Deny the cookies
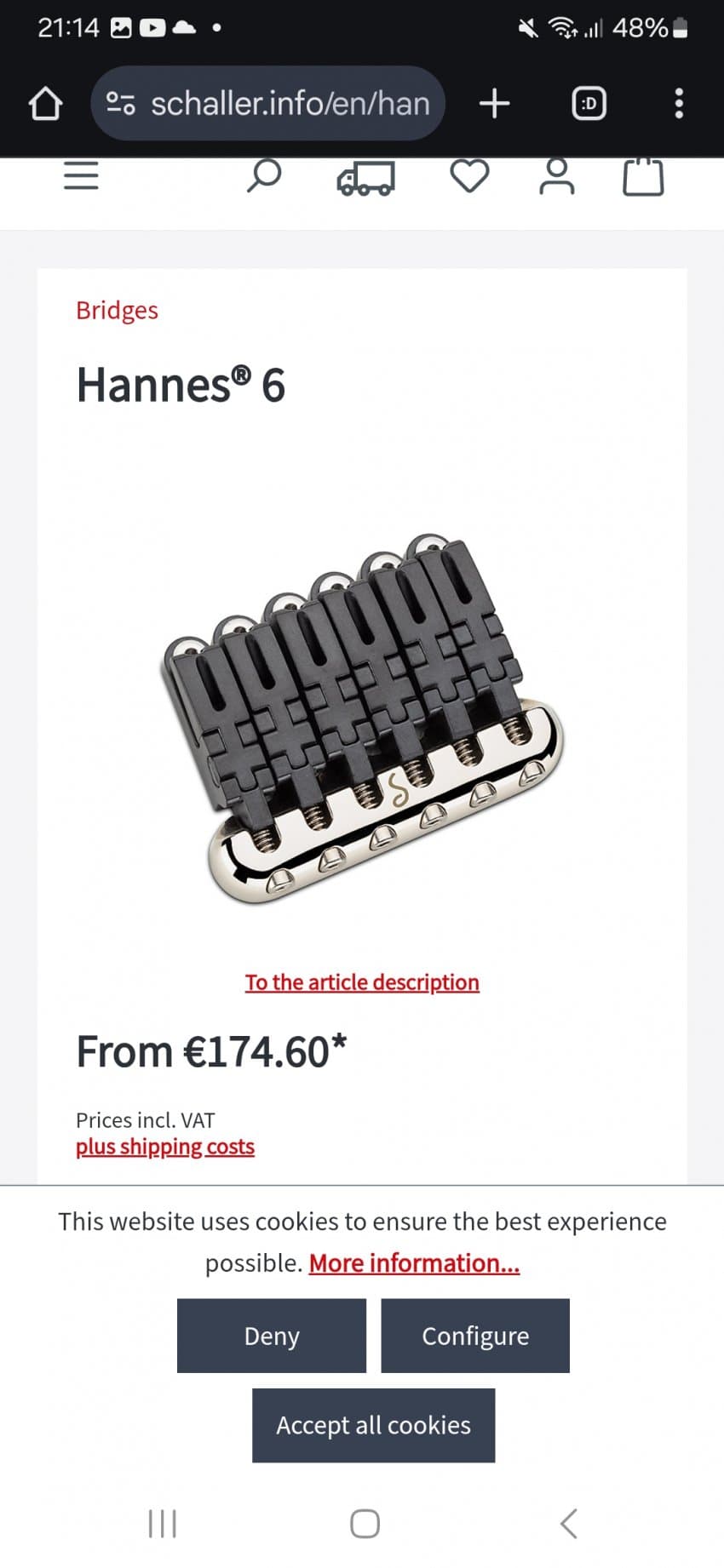 pos(272,1336)
